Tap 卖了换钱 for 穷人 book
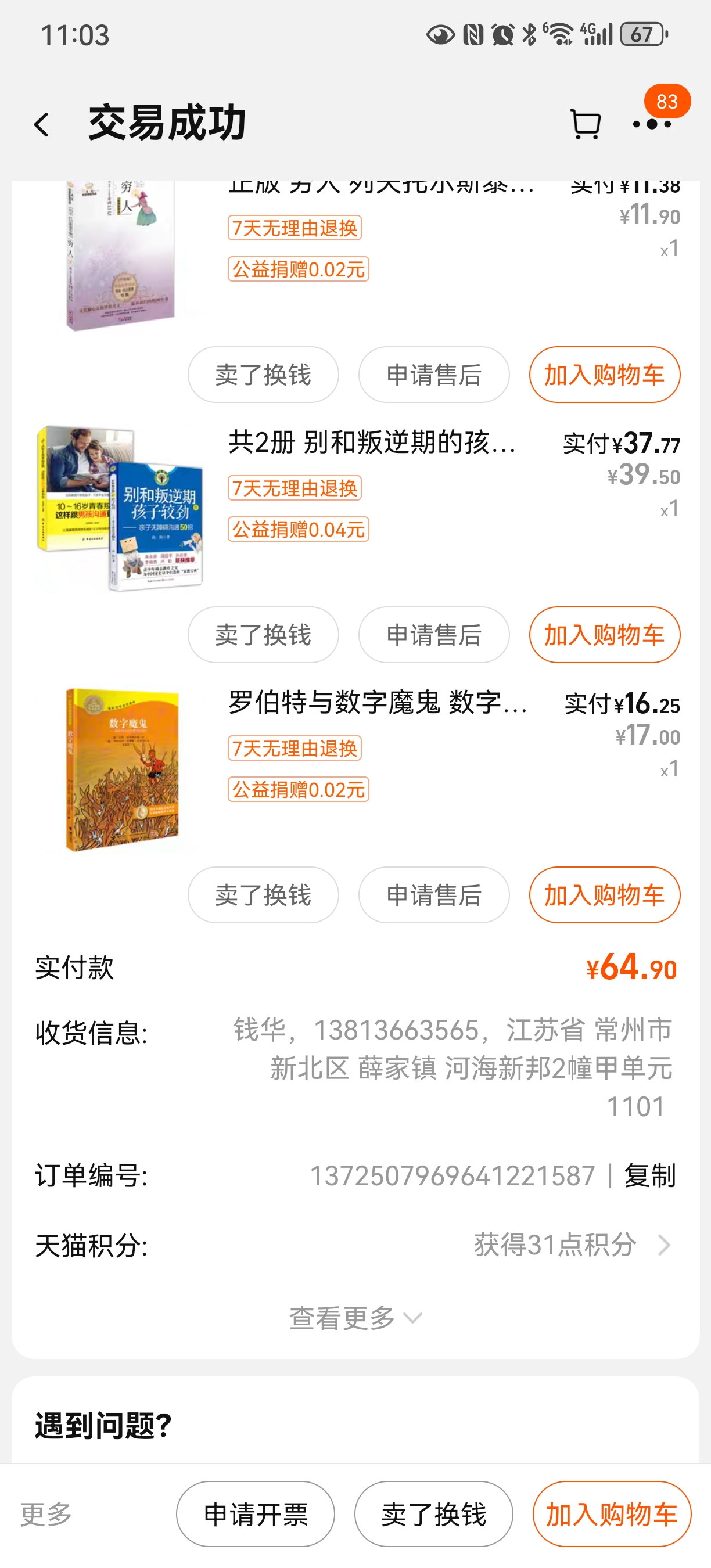The width and height of the screenshot is (711, 1568). tap(263, 375)
